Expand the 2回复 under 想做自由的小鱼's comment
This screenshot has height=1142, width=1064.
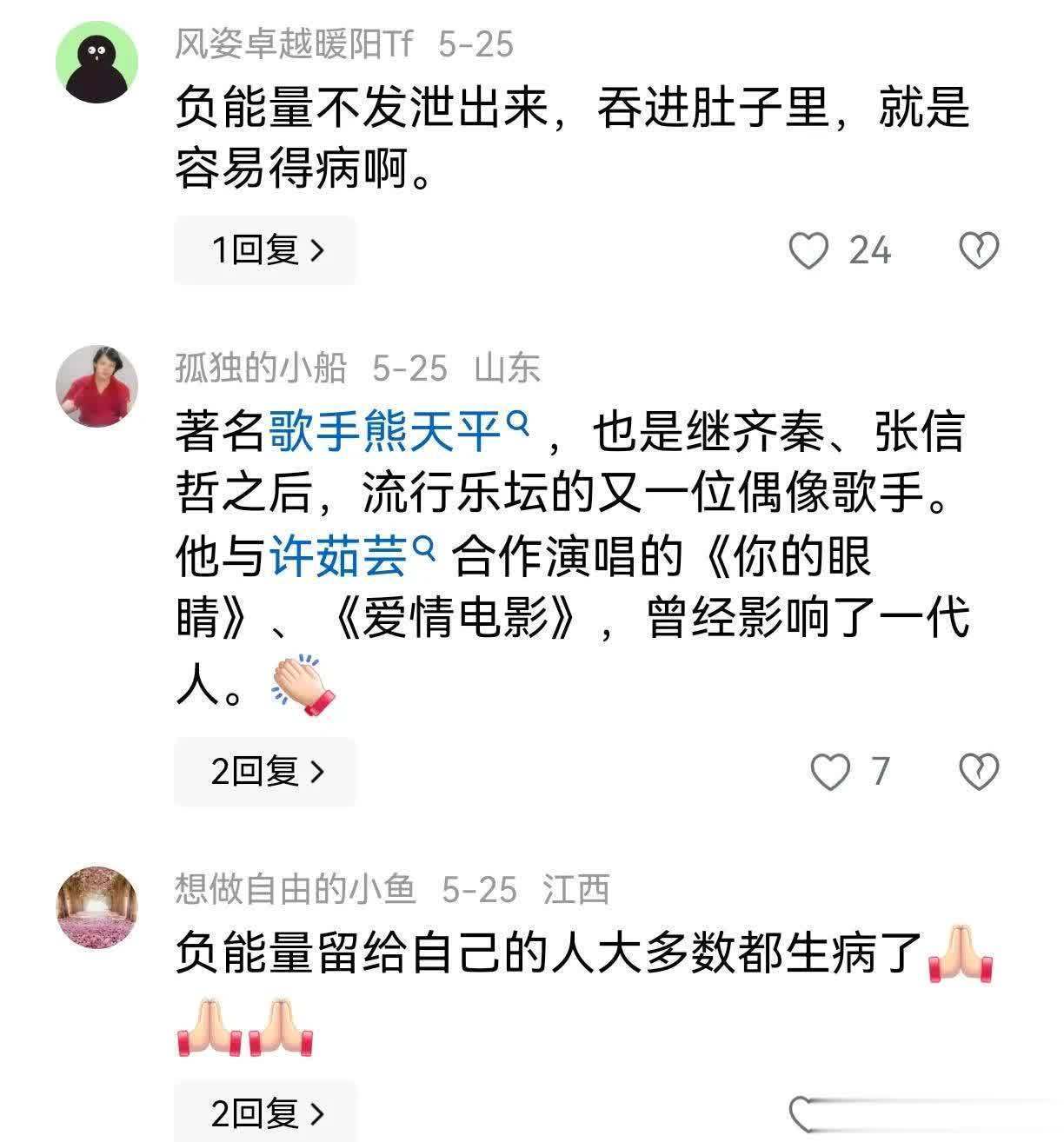(x=266, y=1113)
